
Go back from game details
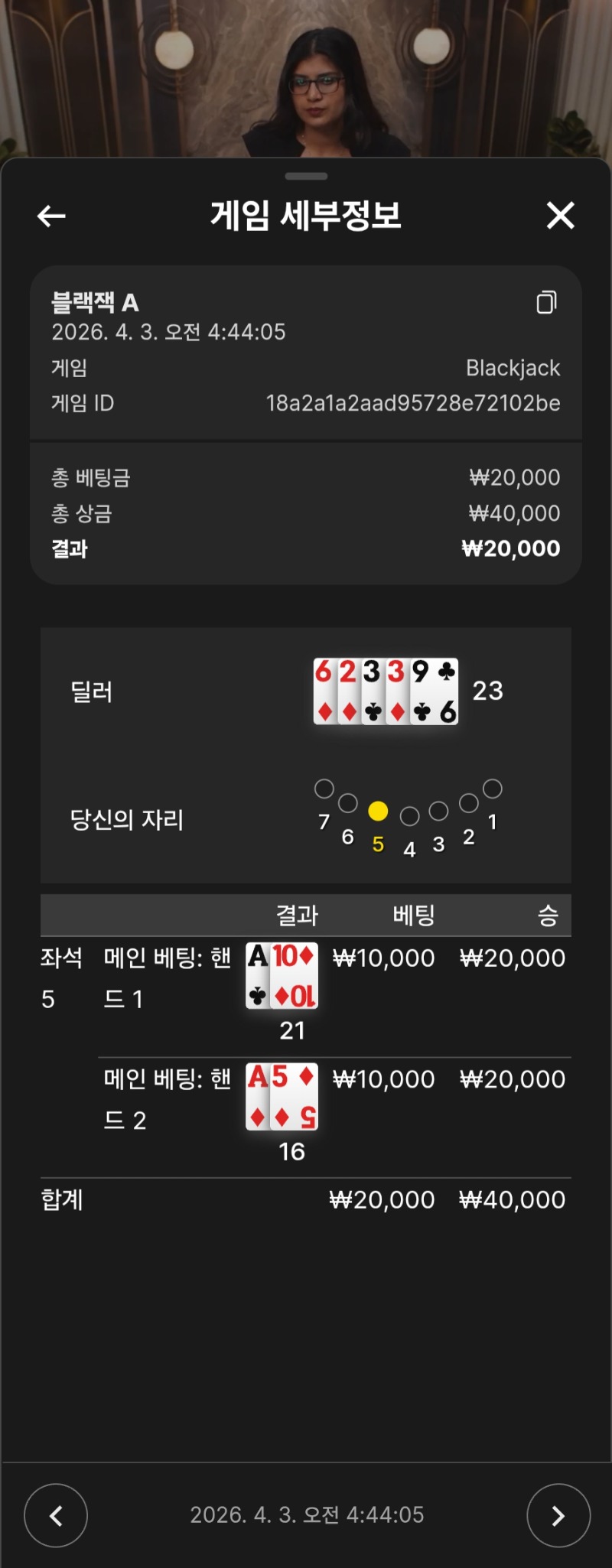pyautogui.click(x=51, y=216)
